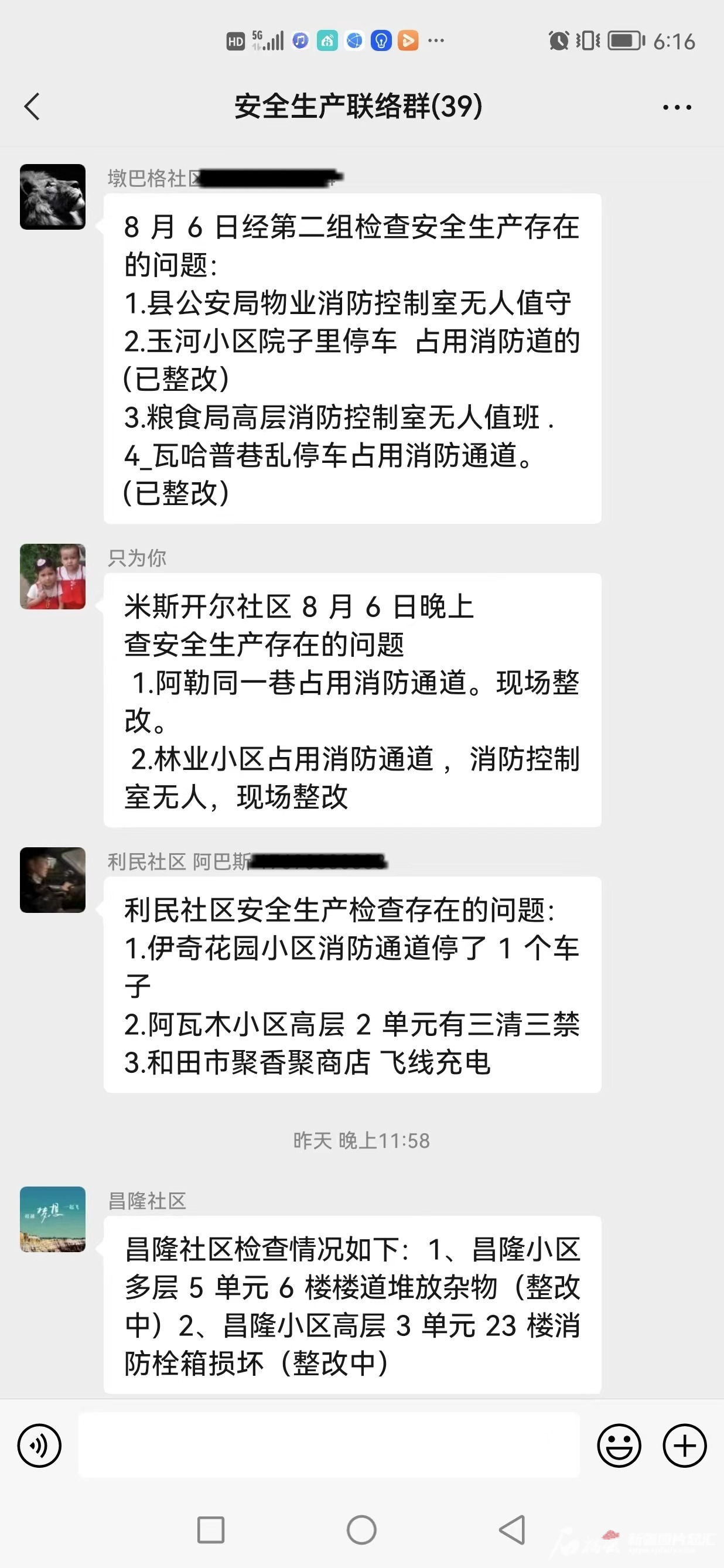
Task: Open 昌隆社区's avatar profile
Action: pos(53,1219)
